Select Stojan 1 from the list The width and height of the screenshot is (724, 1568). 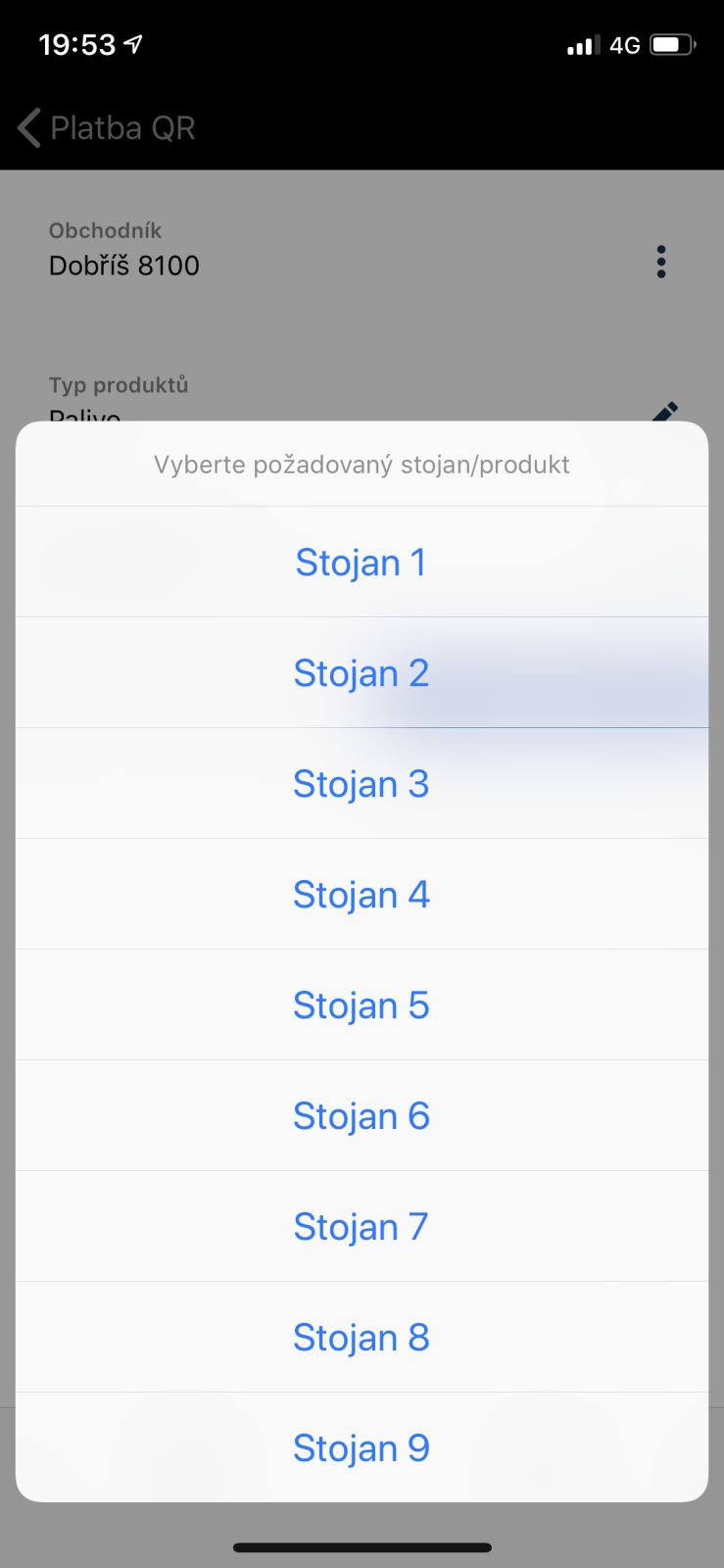[362, 563]
